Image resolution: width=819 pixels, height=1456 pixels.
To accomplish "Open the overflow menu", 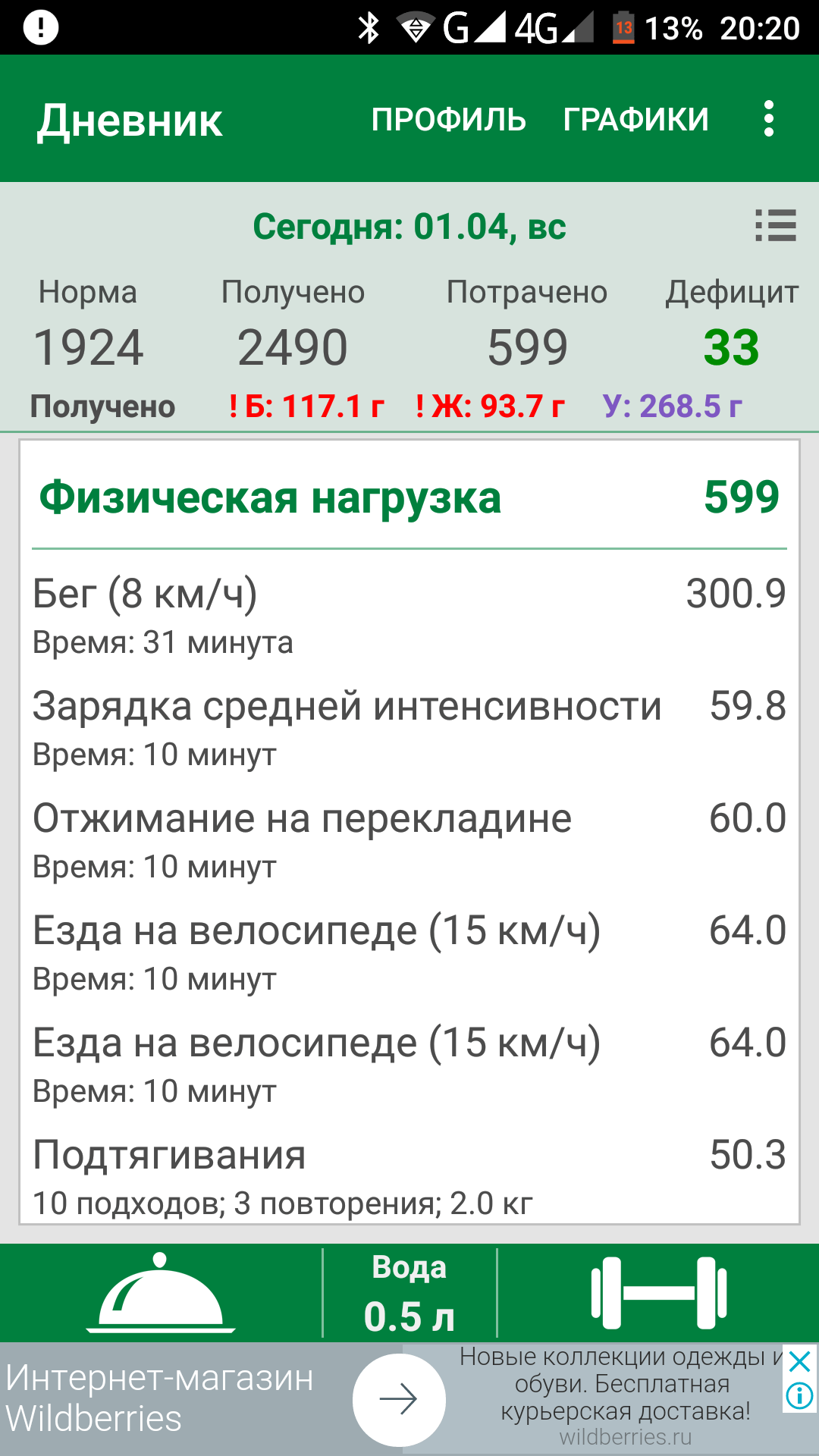I will coord(768,119).
